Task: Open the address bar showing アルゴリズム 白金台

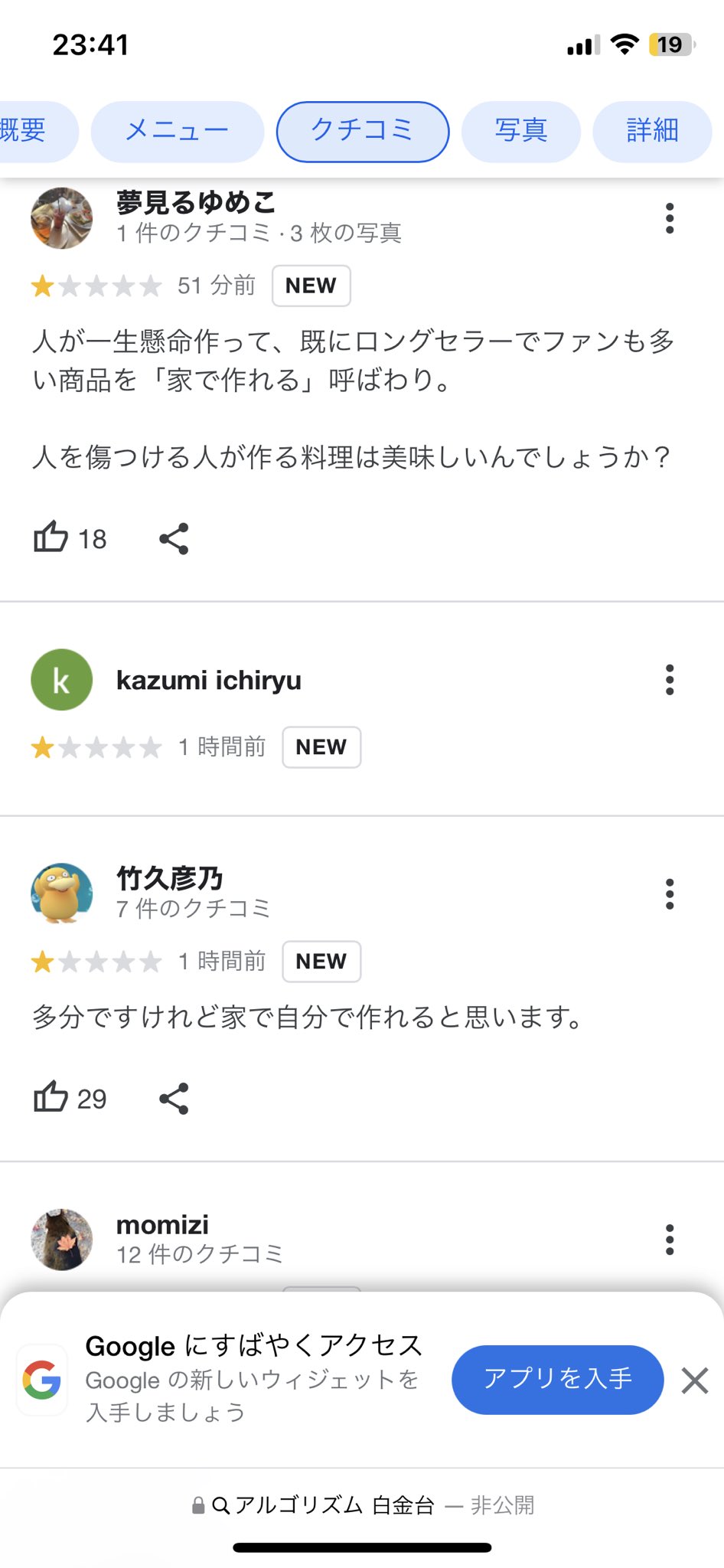Action: click(362, 1505)
